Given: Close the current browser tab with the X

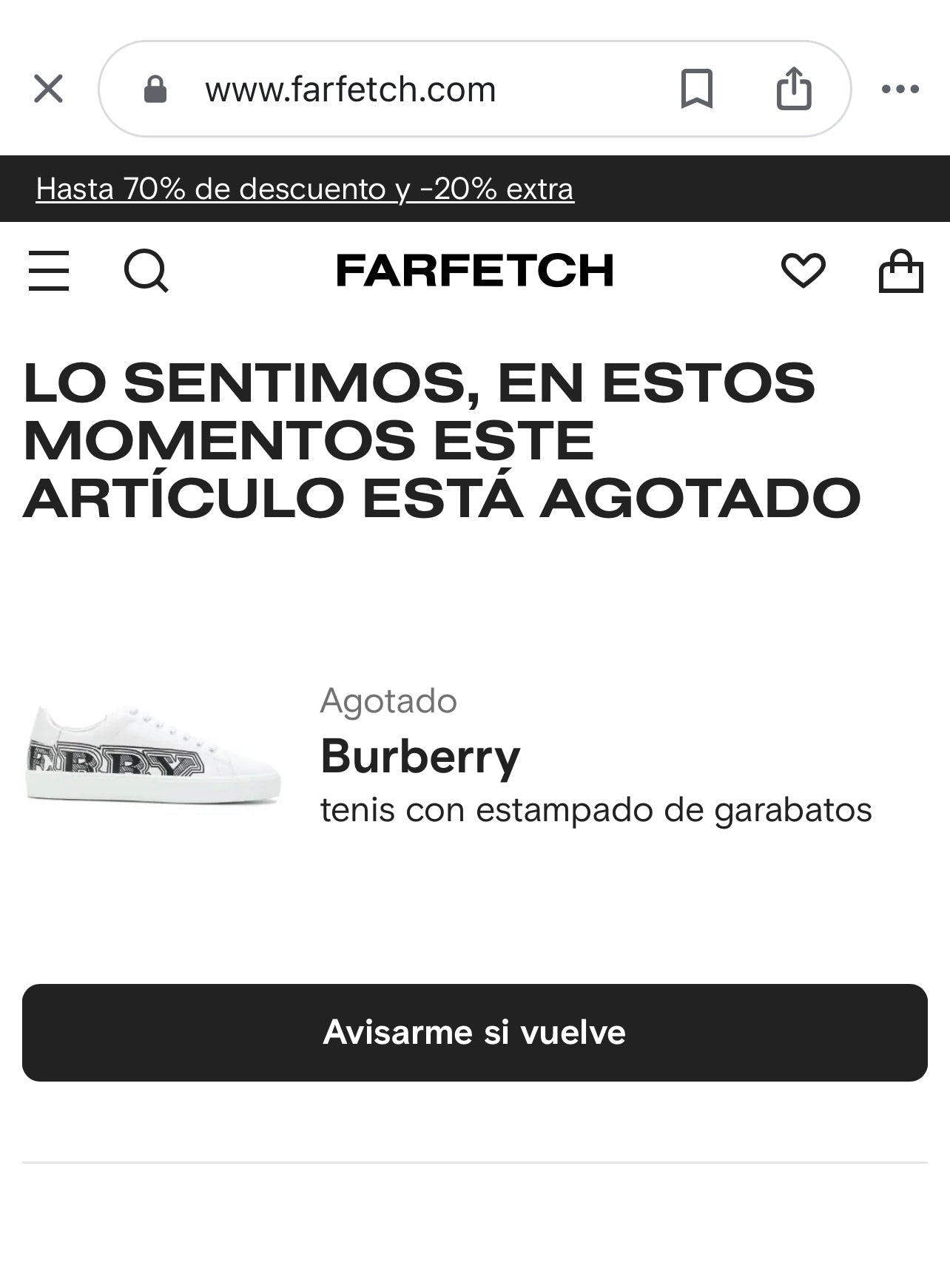Looking at the screenshot, I should click(x=47, y=88).
